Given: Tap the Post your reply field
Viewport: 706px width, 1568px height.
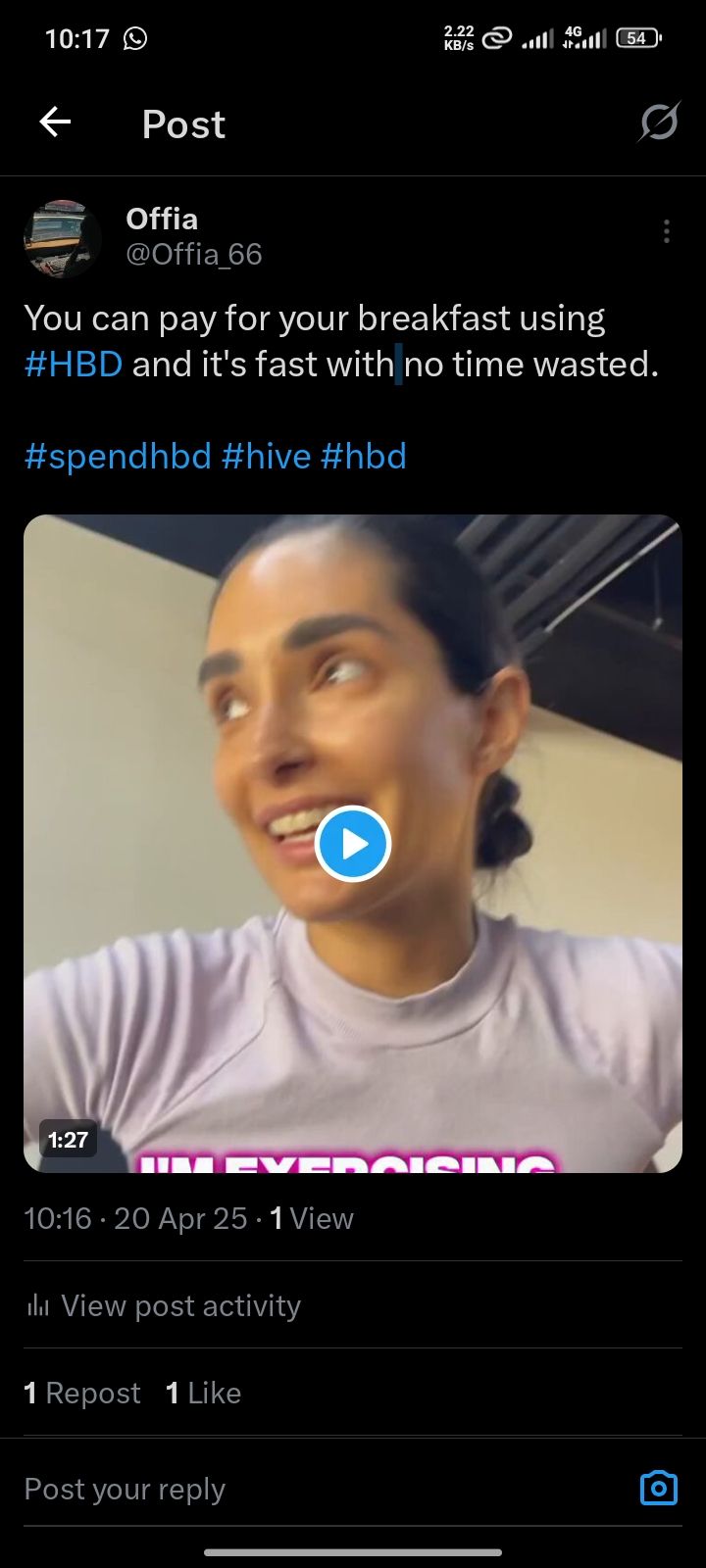Looking at the screenshot, I should (294, 1490).
